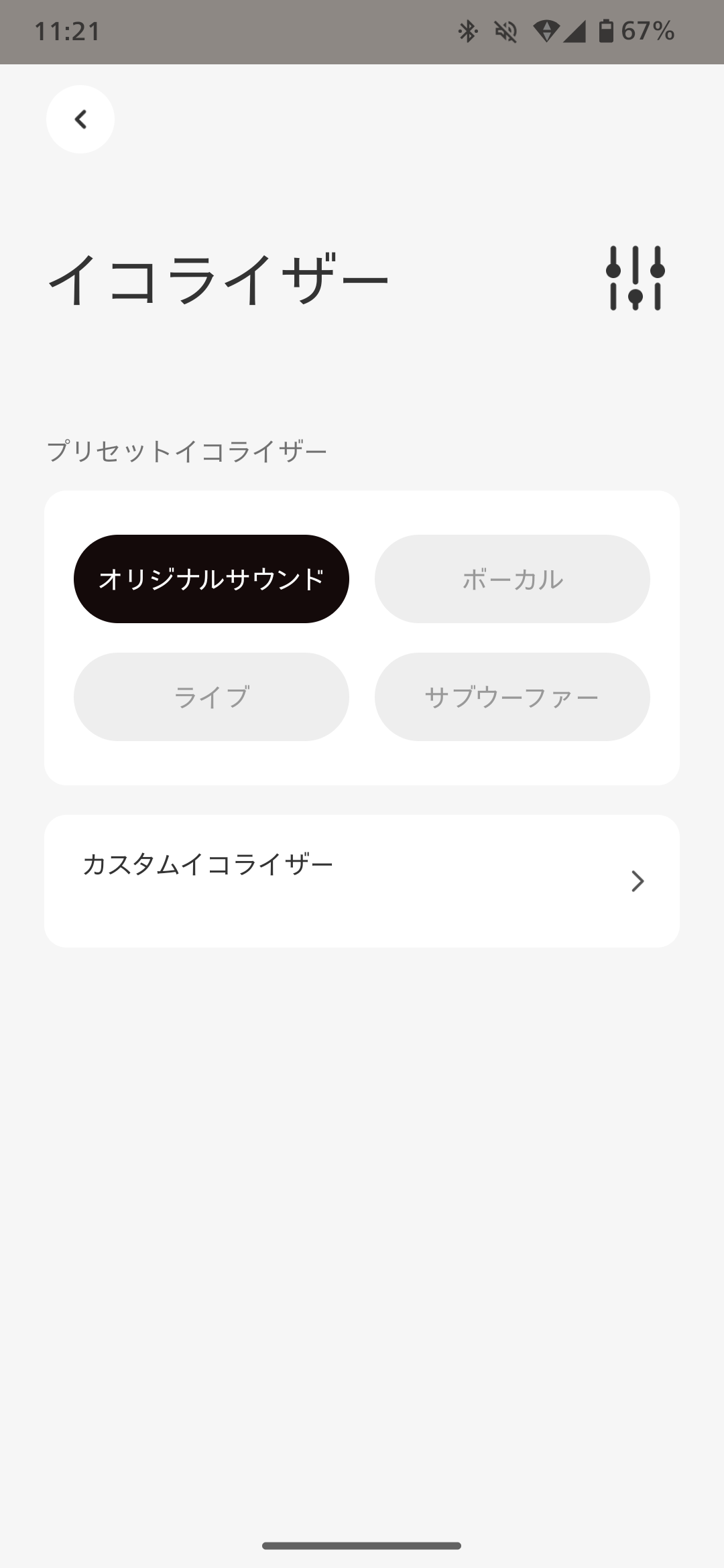Tap the muted sound icon in the status bar
724x1568 pixels.
(506, 30)
